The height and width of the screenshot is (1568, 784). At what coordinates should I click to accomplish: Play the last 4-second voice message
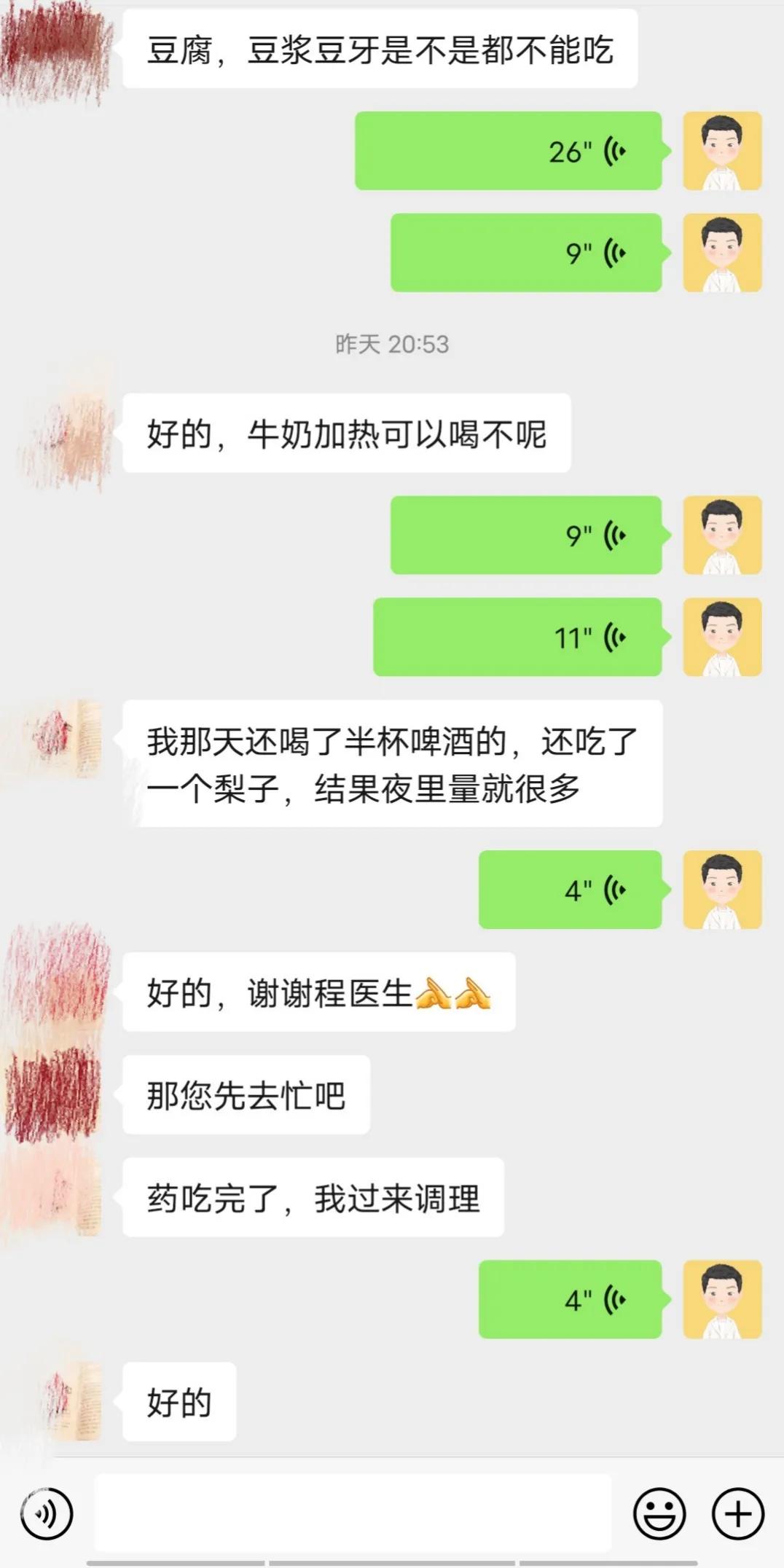click(571, 1302)
